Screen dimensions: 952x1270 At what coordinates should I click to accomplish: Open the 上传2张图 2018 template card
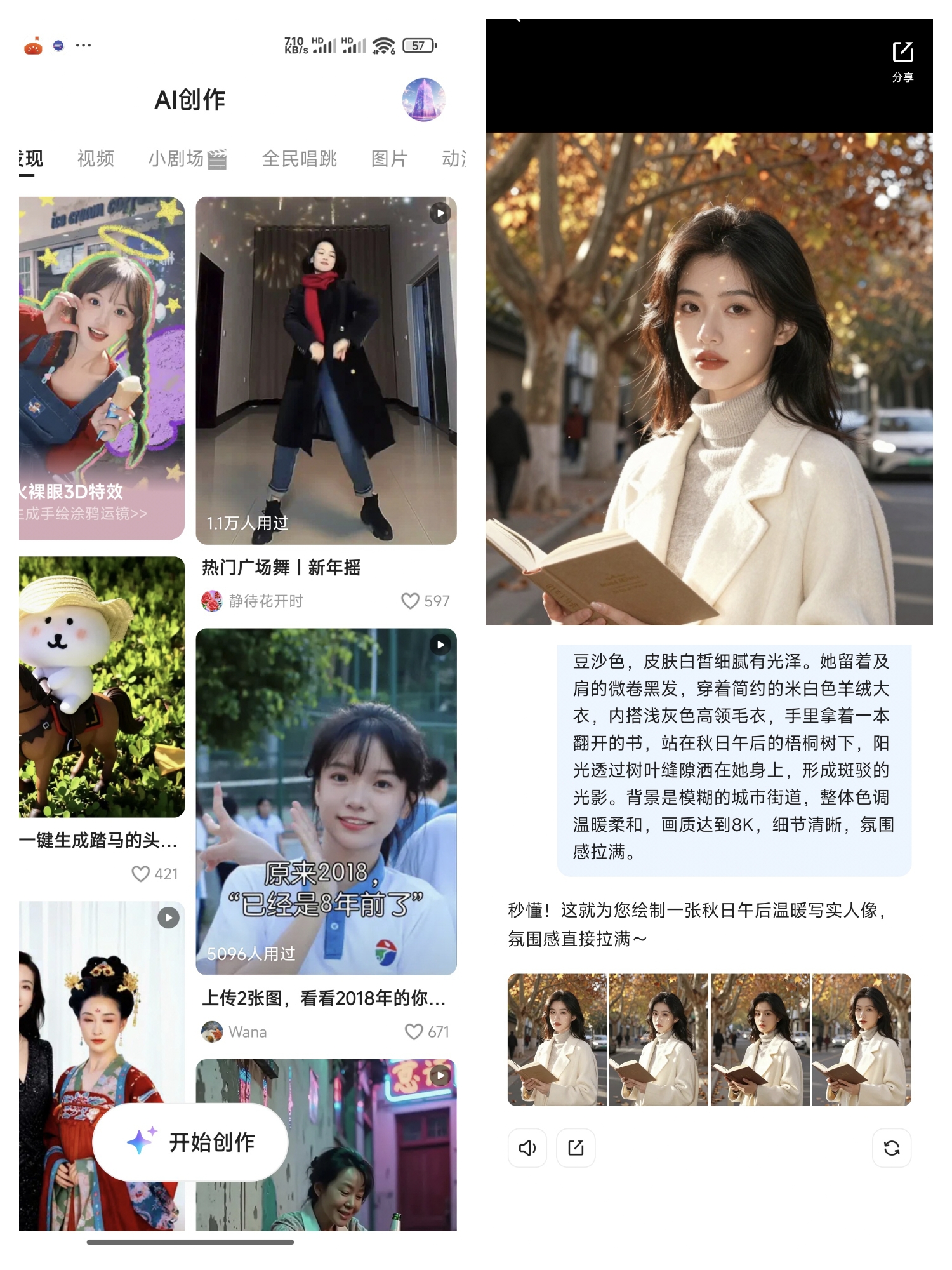click(x=326, y=801)
